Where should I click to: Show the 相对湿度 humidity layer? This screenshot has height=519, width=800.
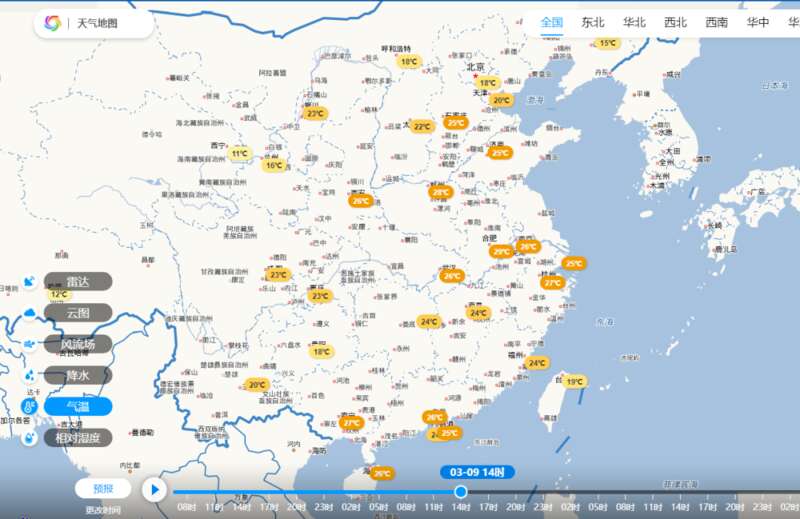(x=78, y=437)
